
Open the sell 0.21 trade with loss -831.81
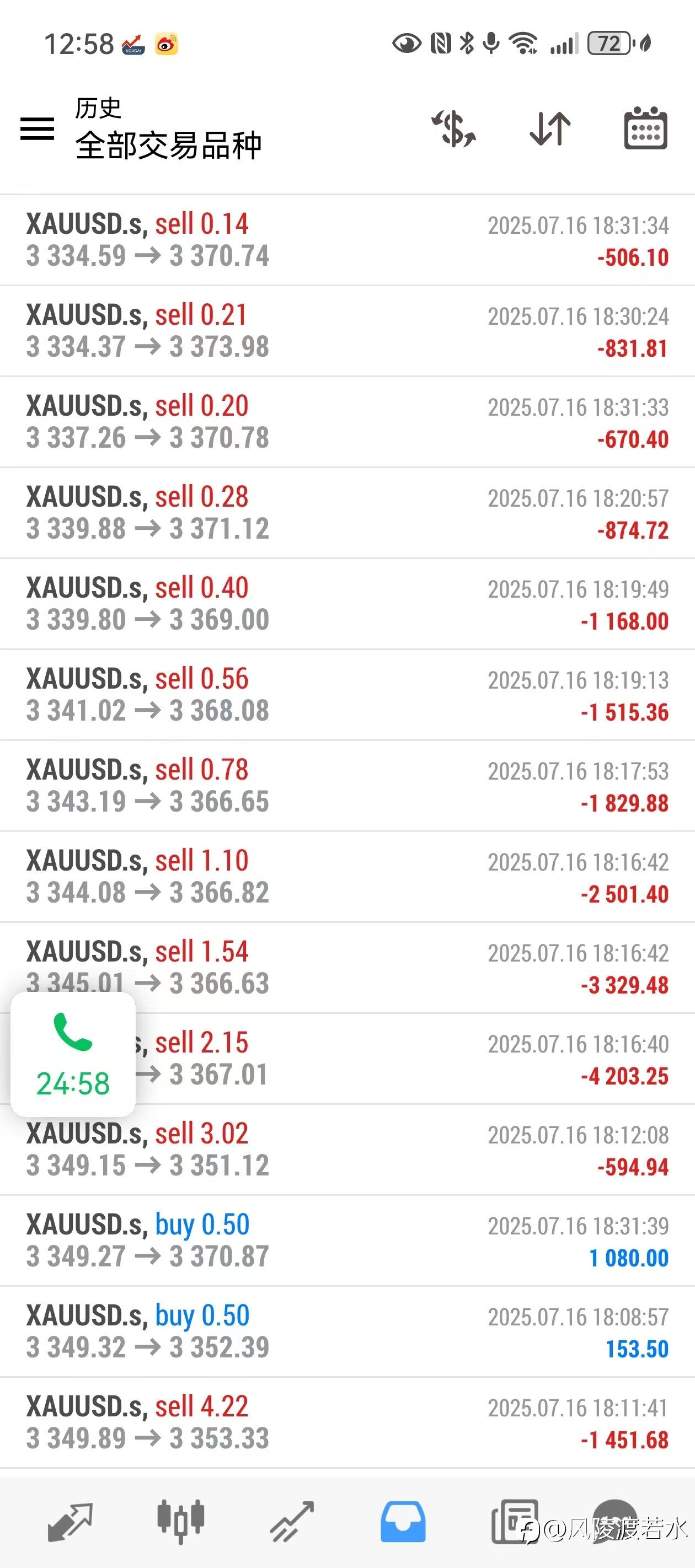(x=347, y=331)
